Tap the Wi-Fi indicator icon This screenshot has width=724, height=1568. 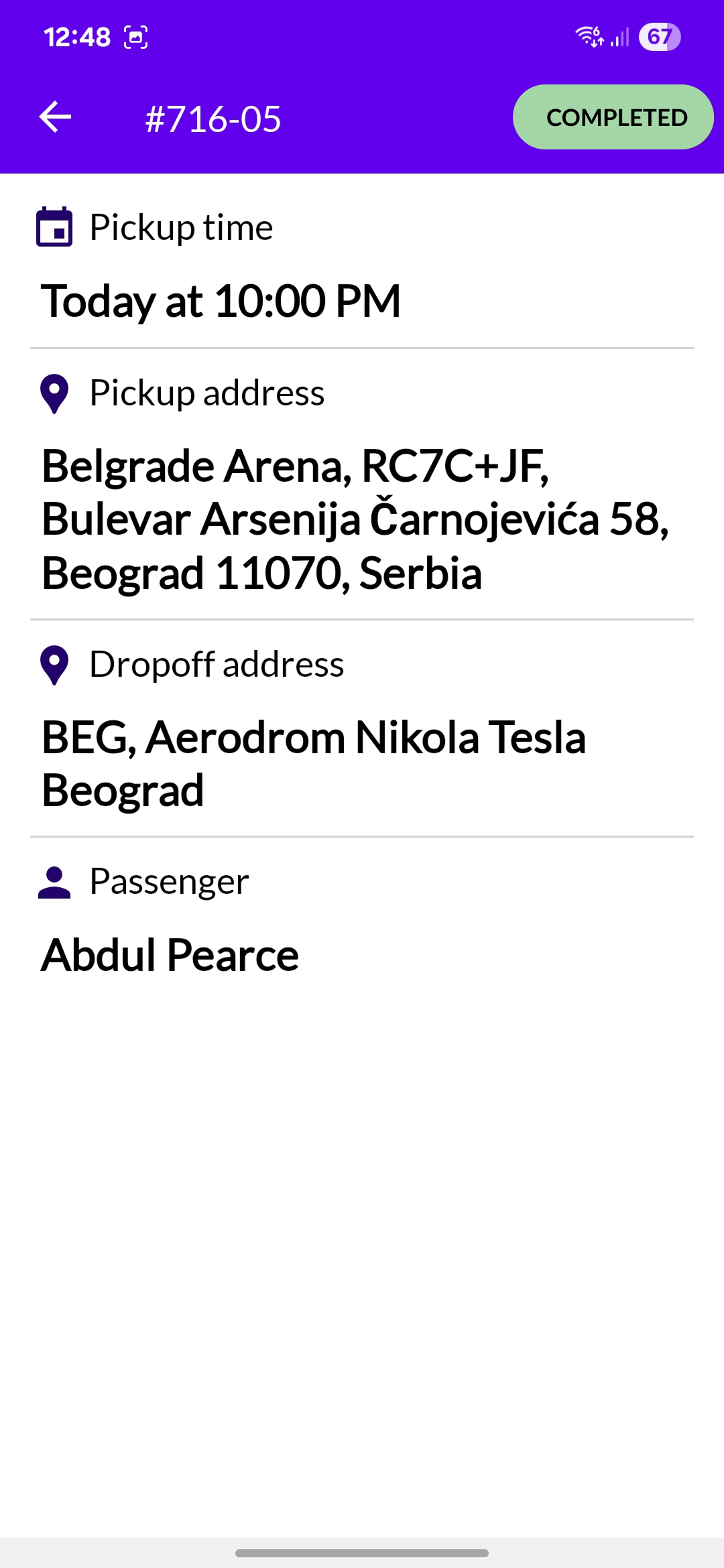pyautogui.click(x=589, y=37)
